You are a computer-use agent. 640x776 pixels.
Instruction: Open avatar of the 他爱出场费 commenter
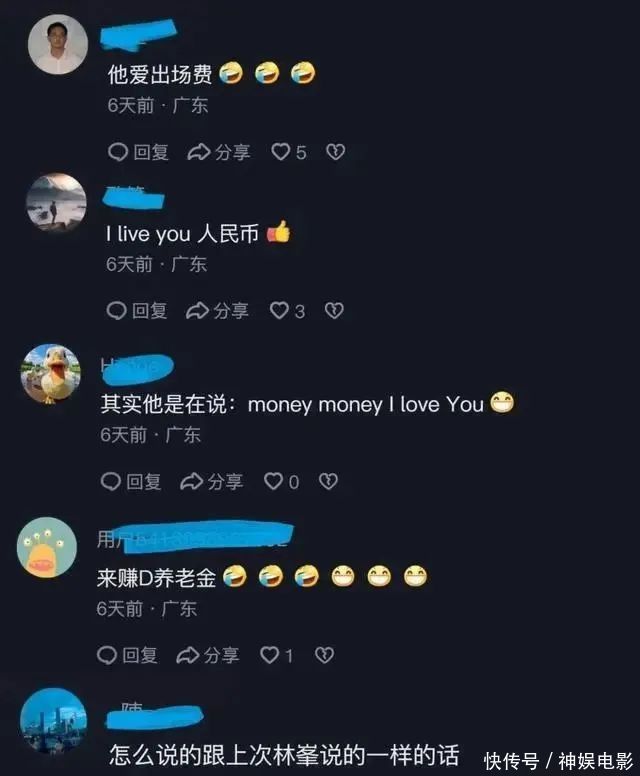coord(56,43)
